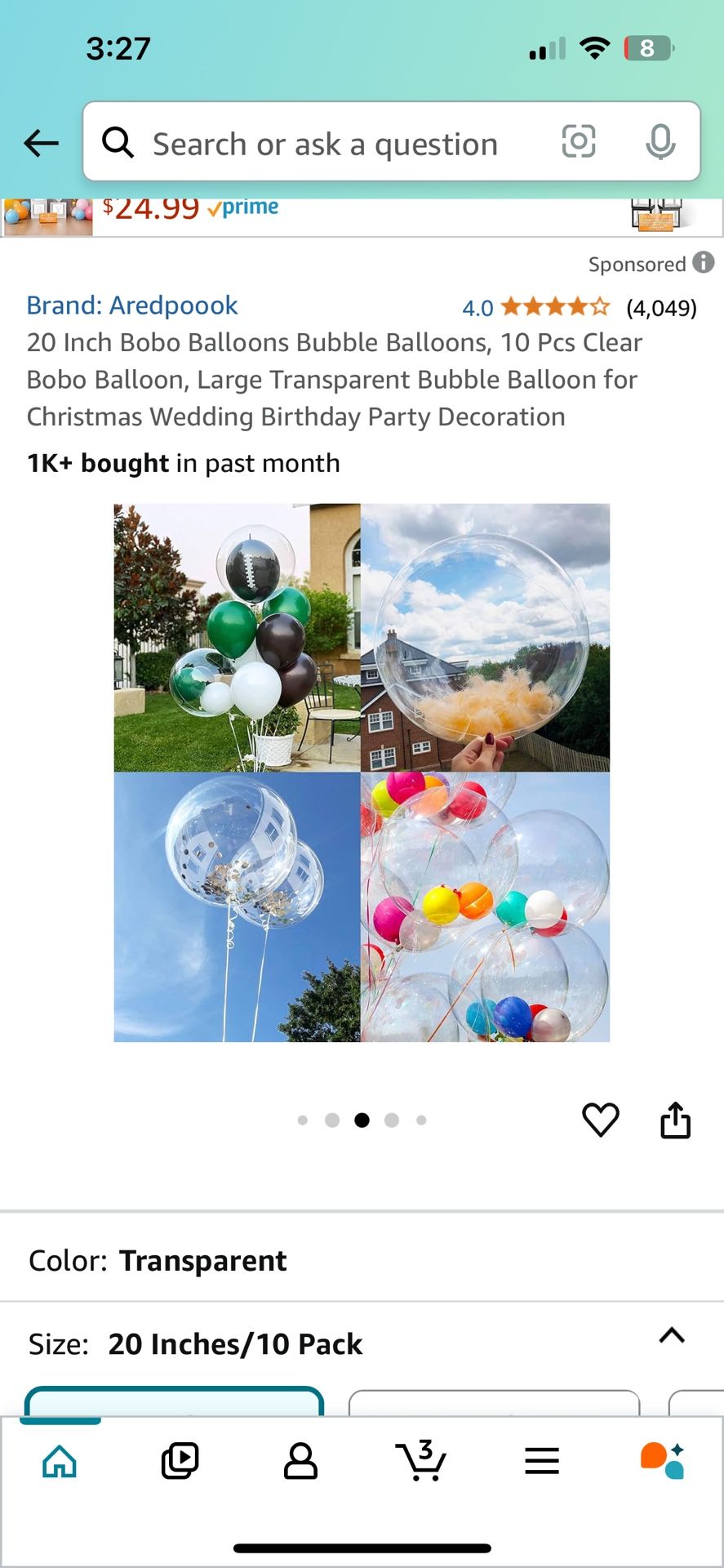
Task: Go to the Home tab
Action: pos(60,1461)
